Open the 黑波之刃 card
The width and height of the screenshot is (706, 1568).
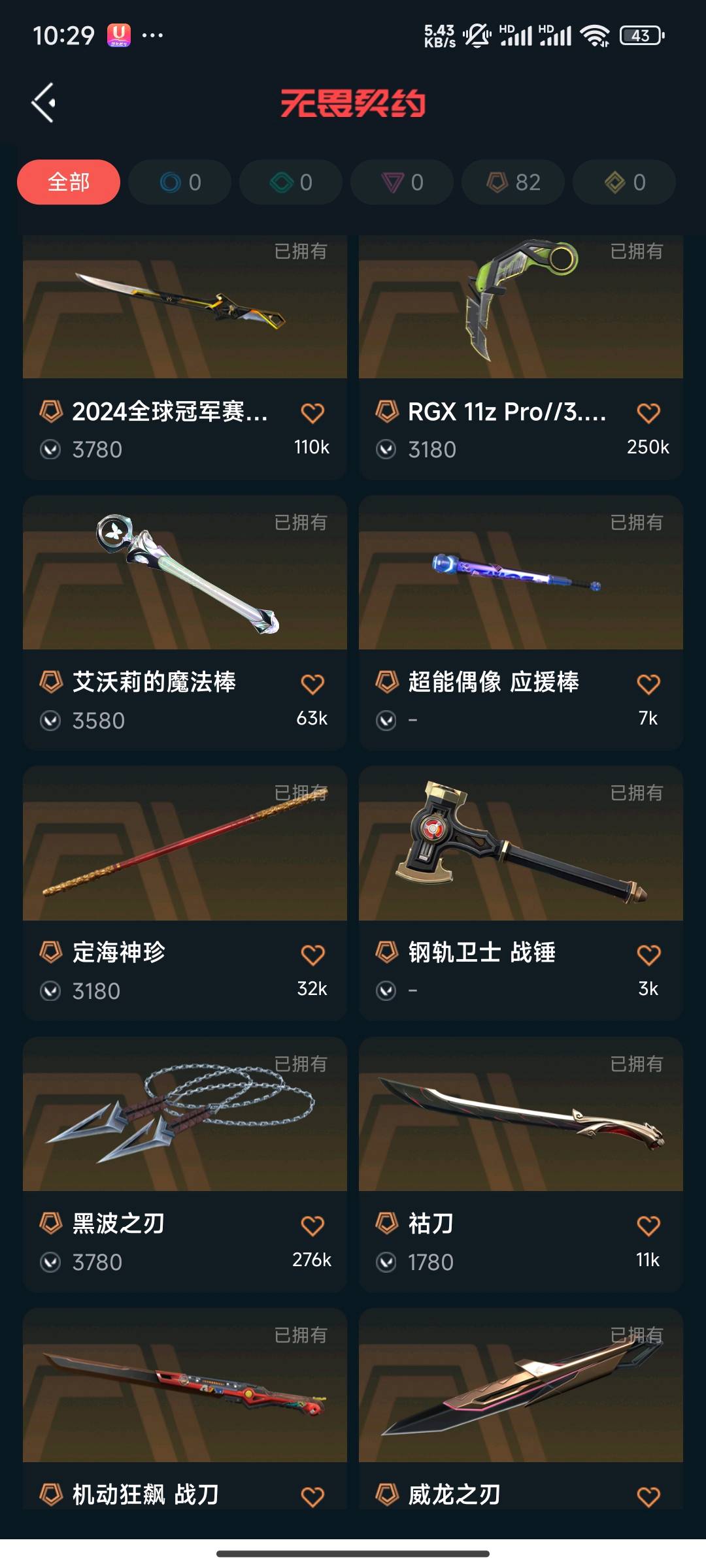[185, 1164]
